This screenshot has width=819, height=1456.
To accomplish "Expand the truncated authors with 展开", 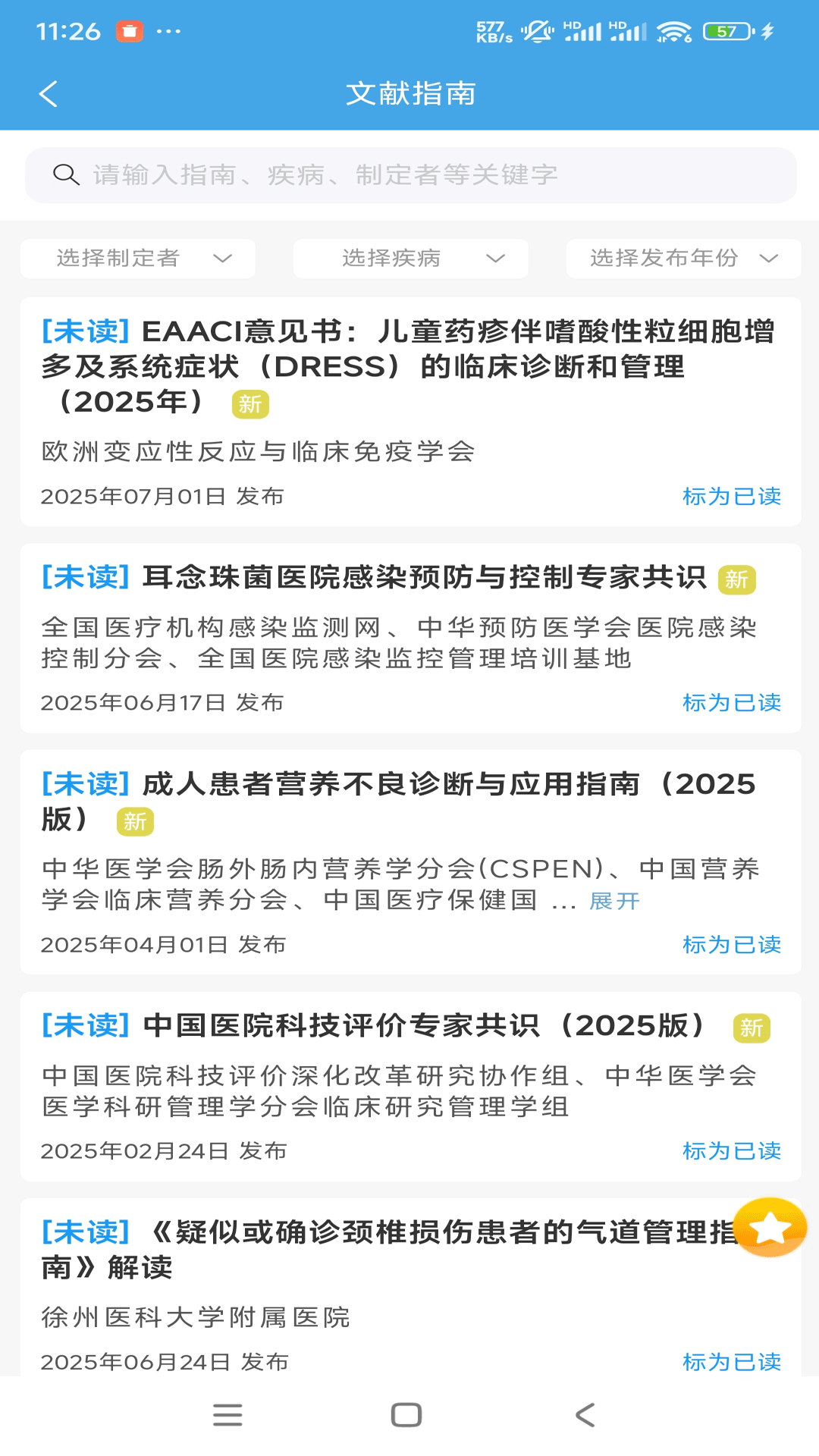I will [x=614, y=900].
